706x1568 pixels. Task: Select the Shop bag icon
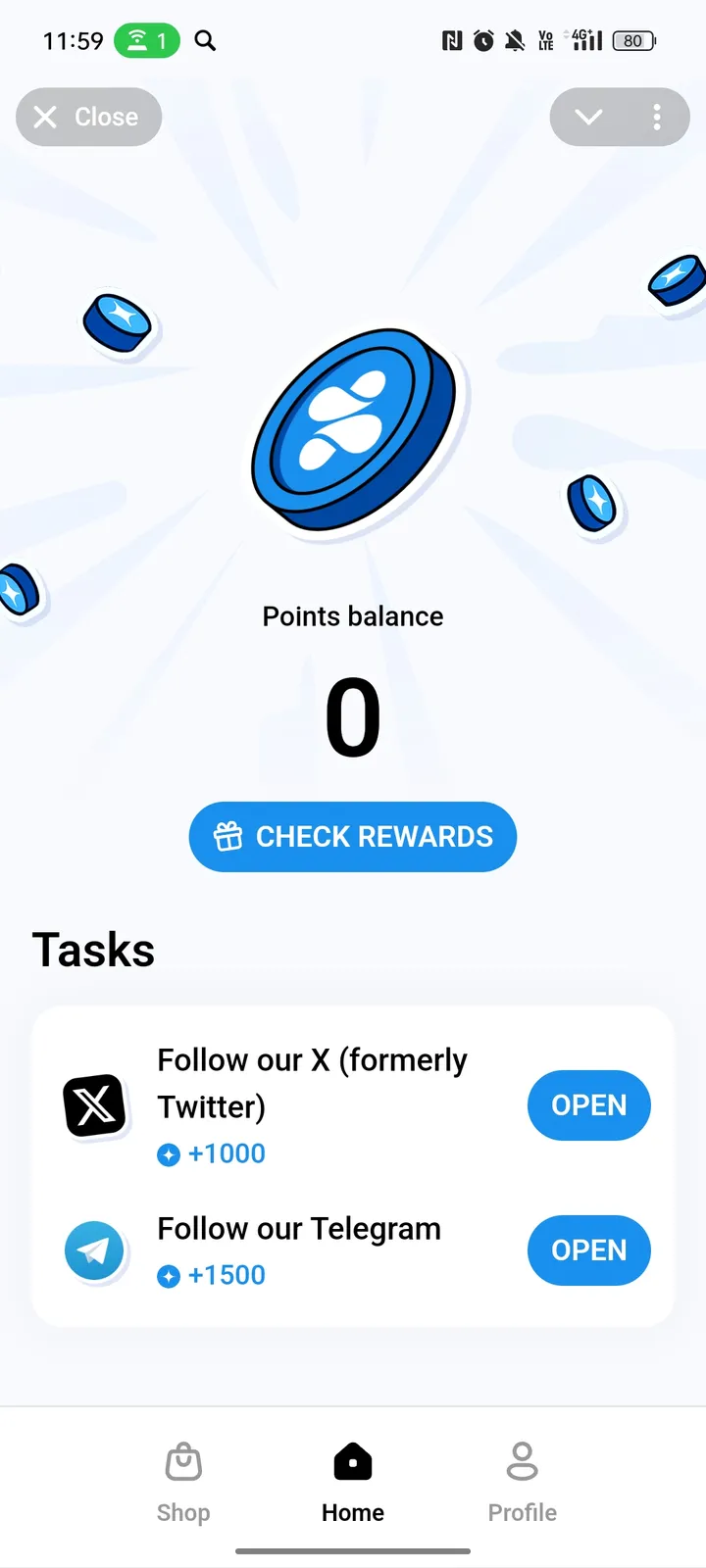pos(183,1460)
